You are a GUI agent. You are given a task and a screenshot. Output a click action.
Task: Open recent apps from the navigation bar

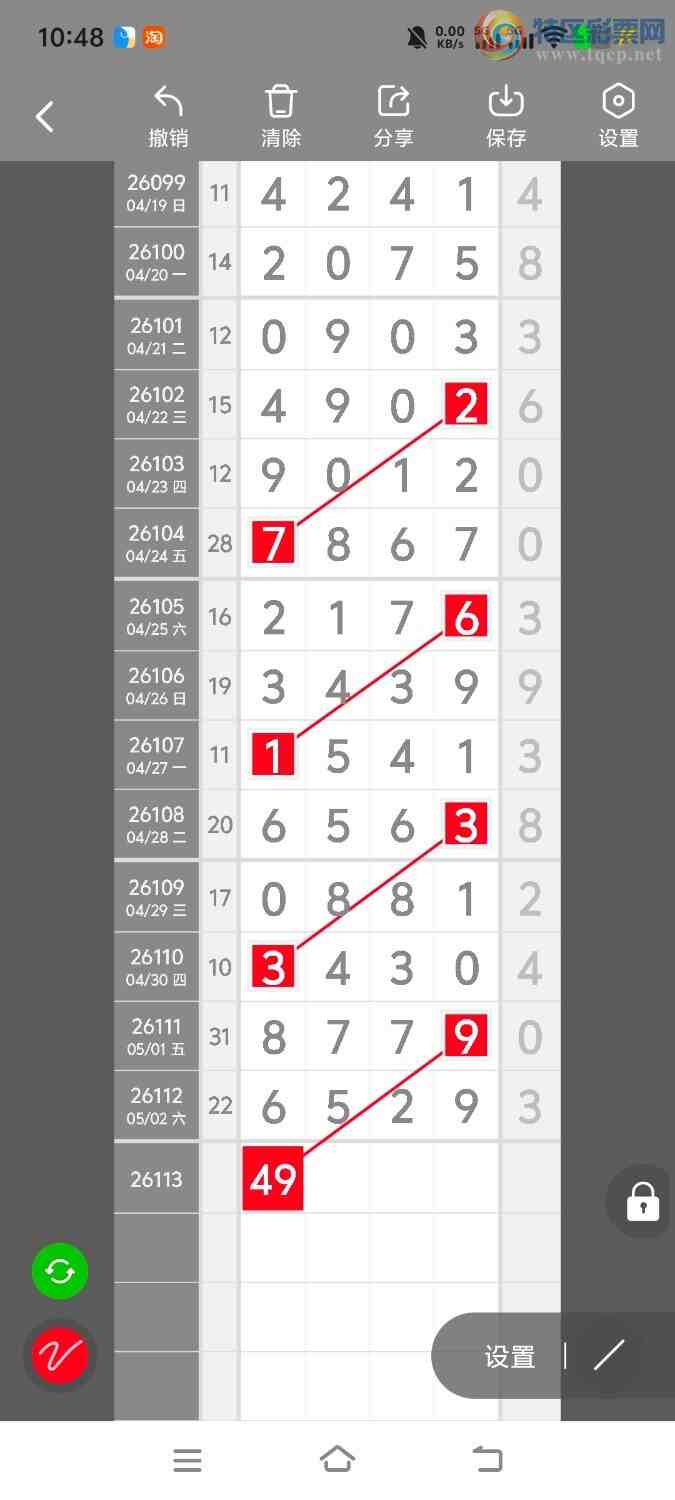click(x=187, y=1460)
